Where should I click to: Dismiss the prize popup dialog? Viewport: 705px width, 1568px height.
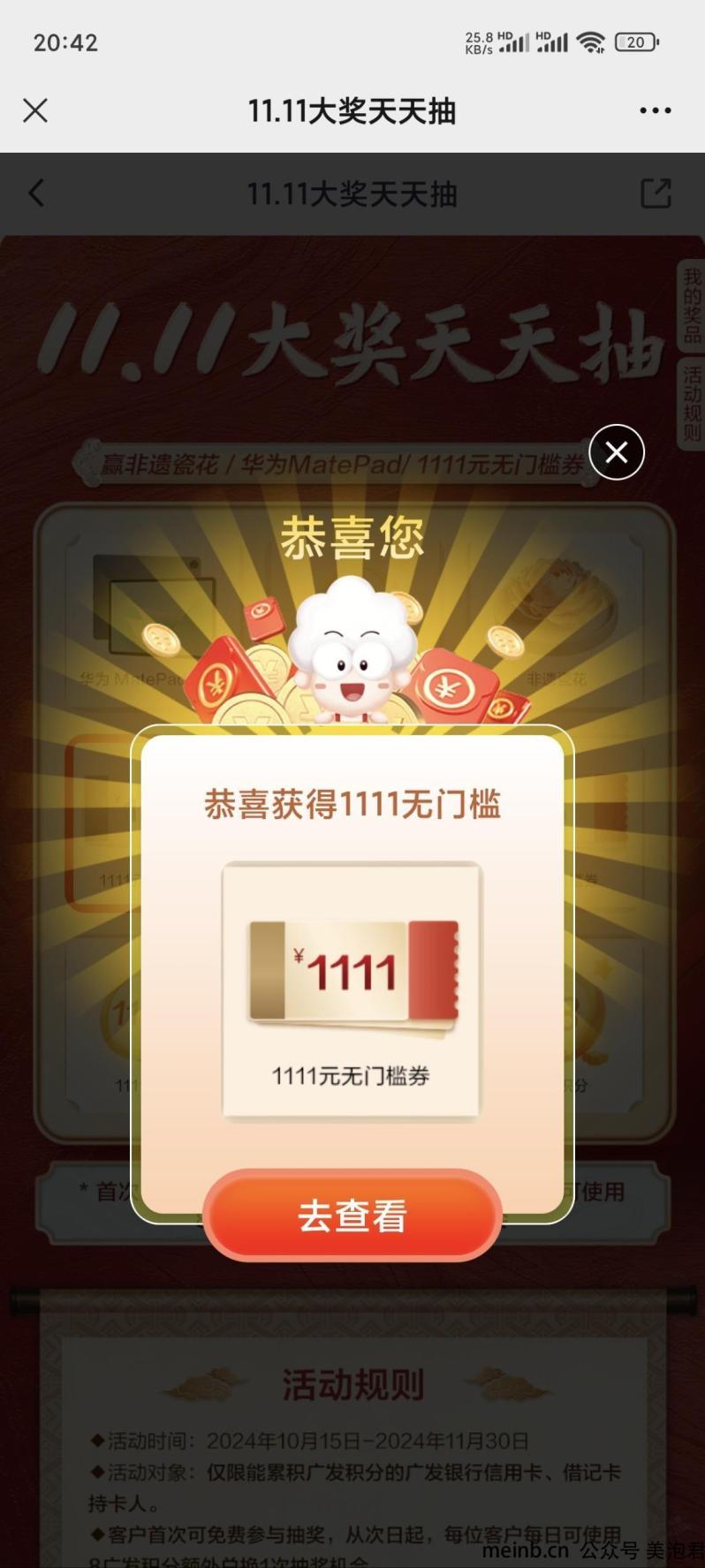(616, 452)
